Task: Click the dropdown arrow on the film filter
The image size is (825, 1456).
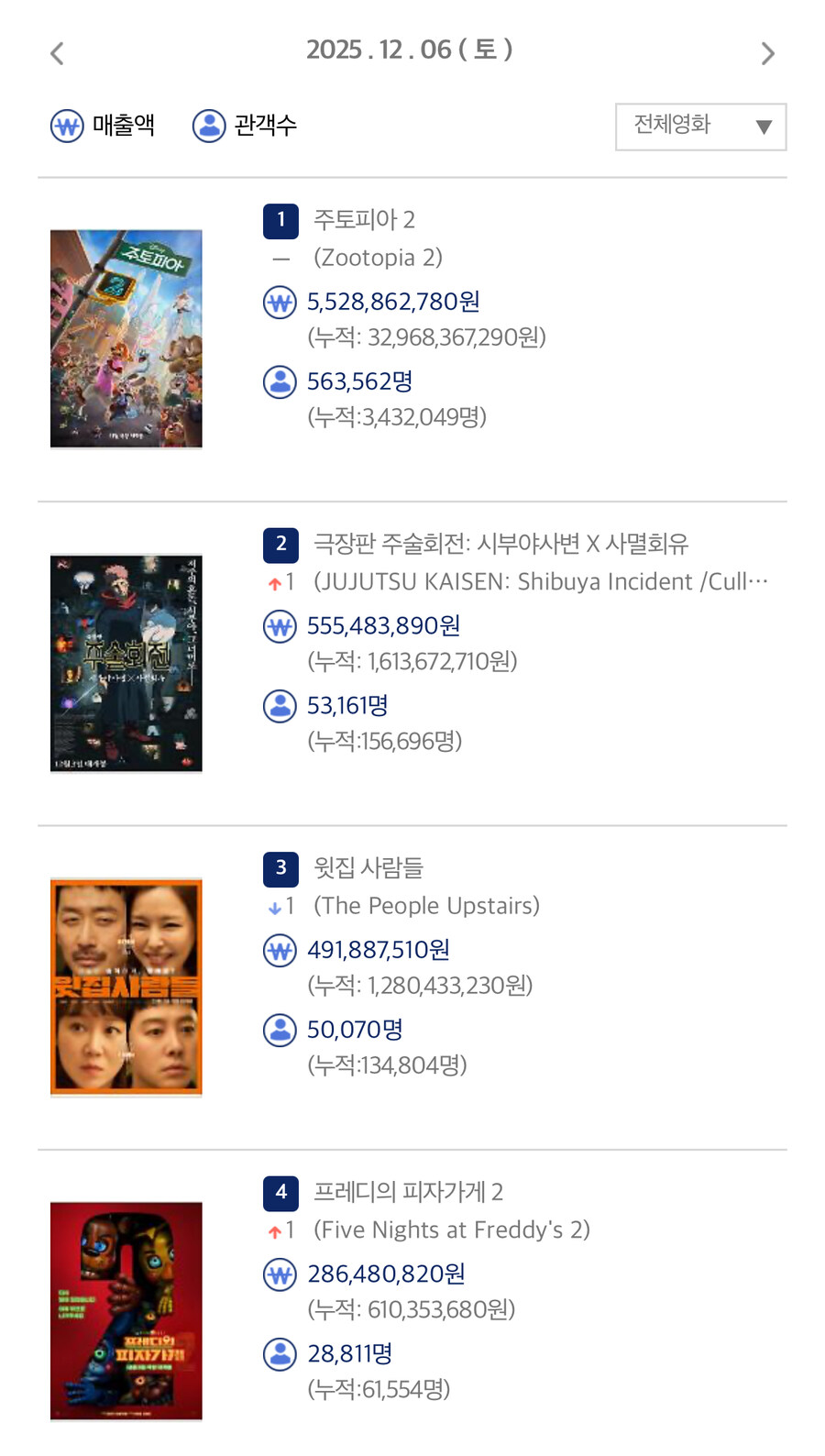Action: coord(764,127)
